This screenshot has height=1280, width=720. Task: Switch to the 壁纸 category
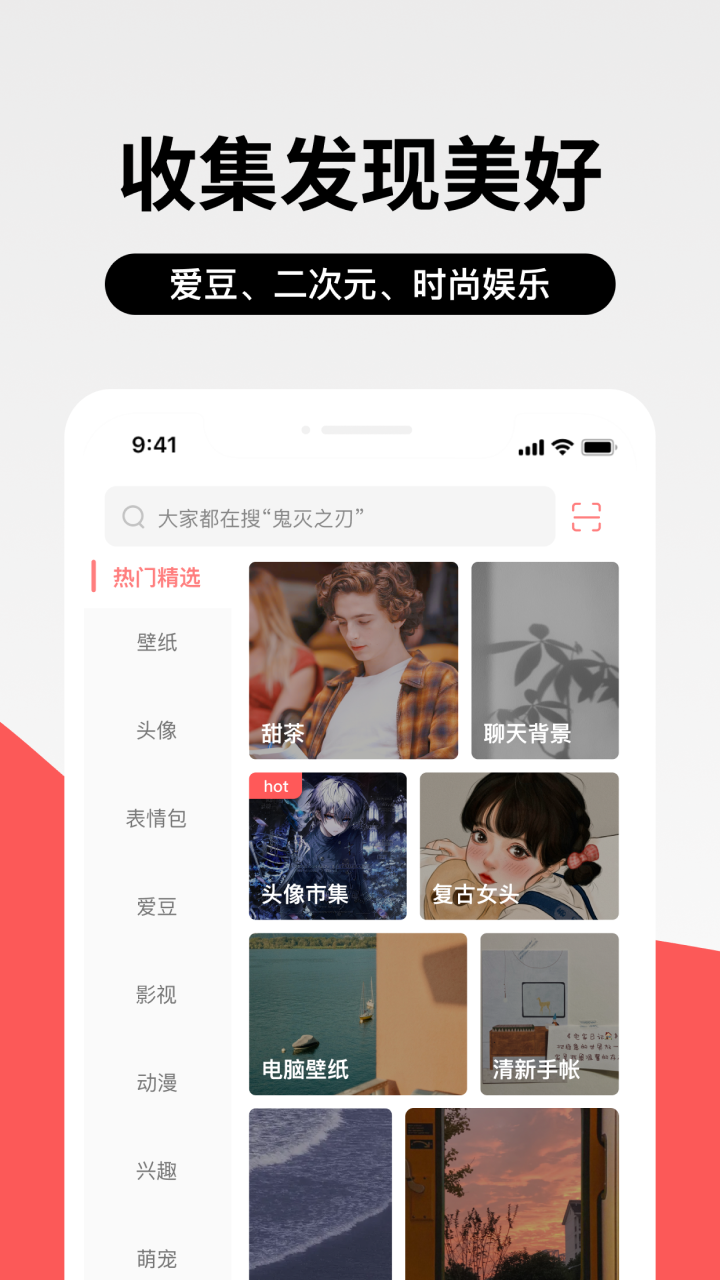tap(155, 643)
